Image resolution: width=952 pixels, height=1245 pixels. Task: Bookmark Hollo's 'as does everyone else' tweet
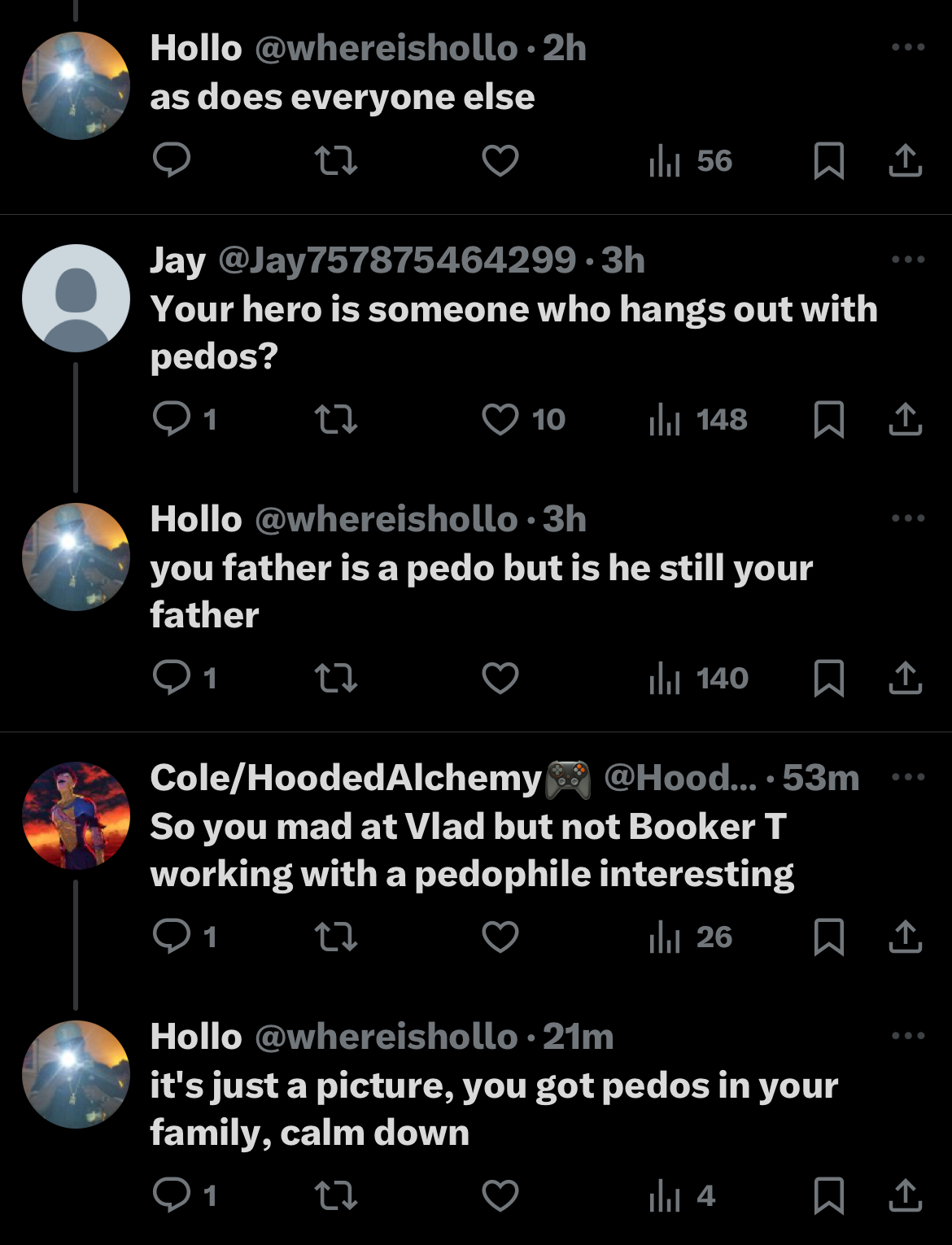[x=828, y=161]
